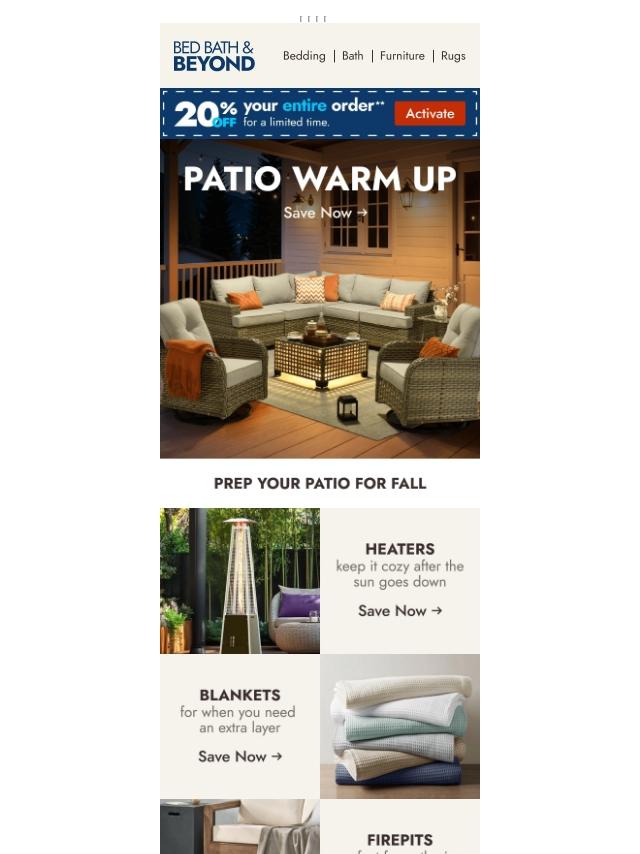The width and height of the screenshot is (640, 854).
Task: Tap Save Now under Heaters
Action: click(400, 611)
